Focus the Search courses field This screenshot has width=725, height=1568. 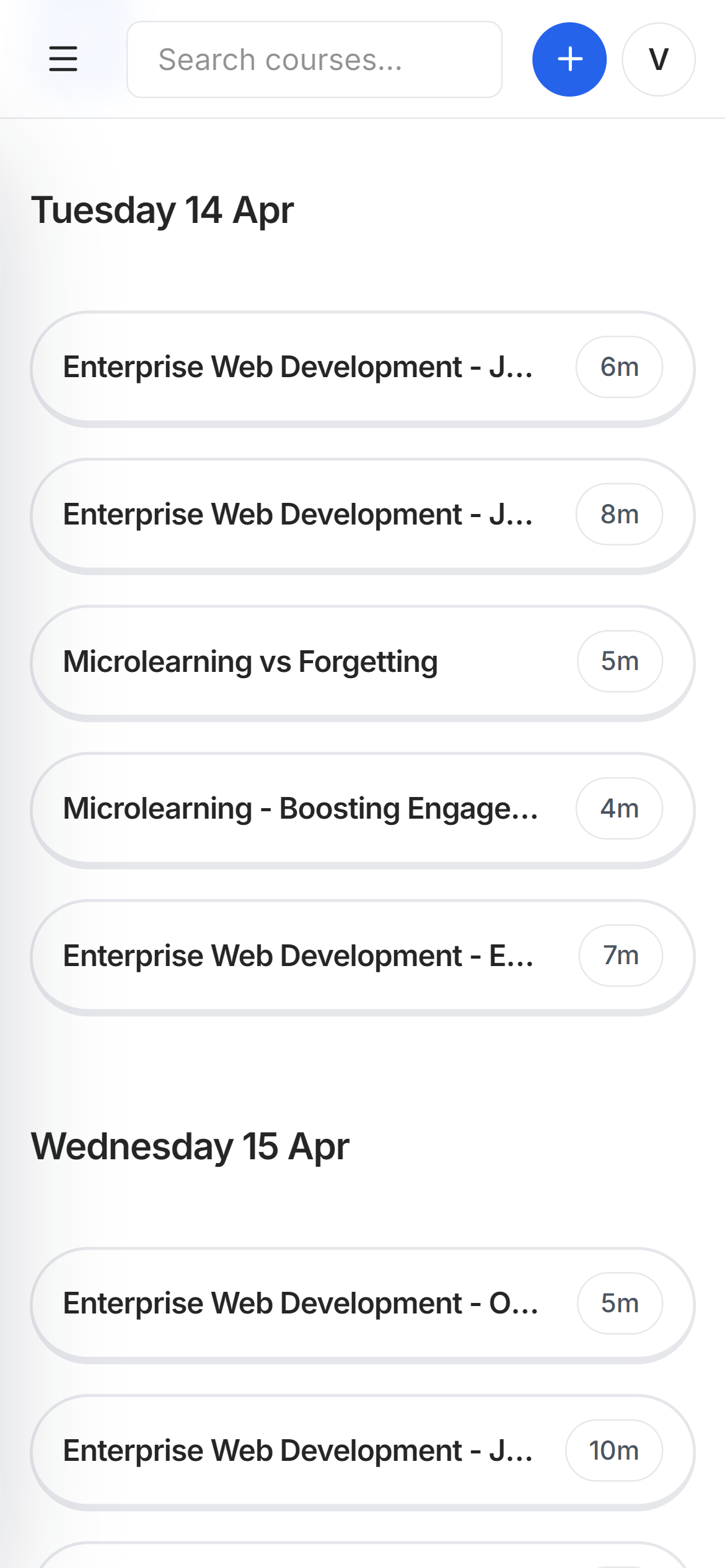(314, 59)
